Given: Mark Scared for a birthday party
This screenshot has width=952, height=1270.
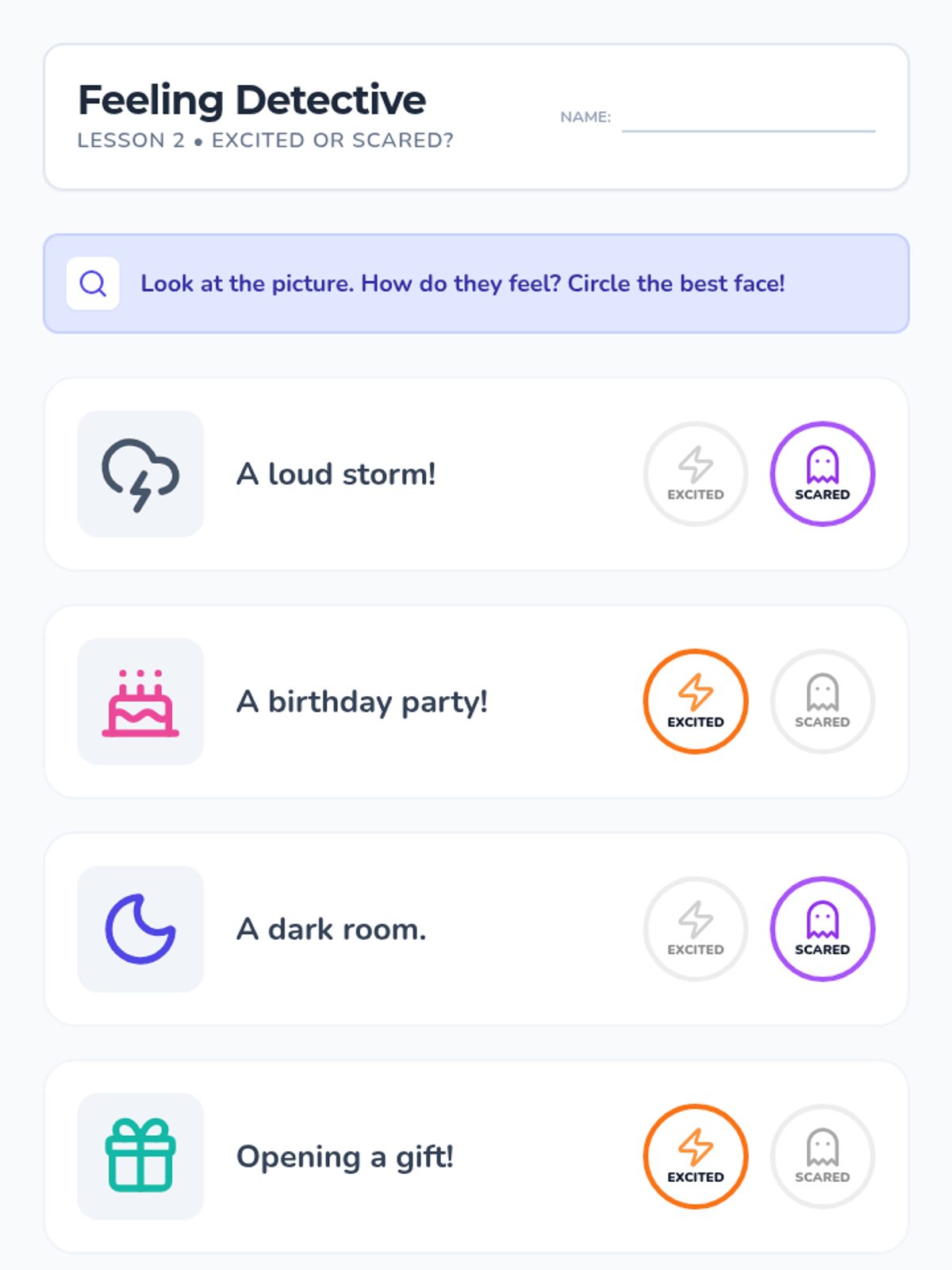Looking at the screenshot, I should (823, 702).
